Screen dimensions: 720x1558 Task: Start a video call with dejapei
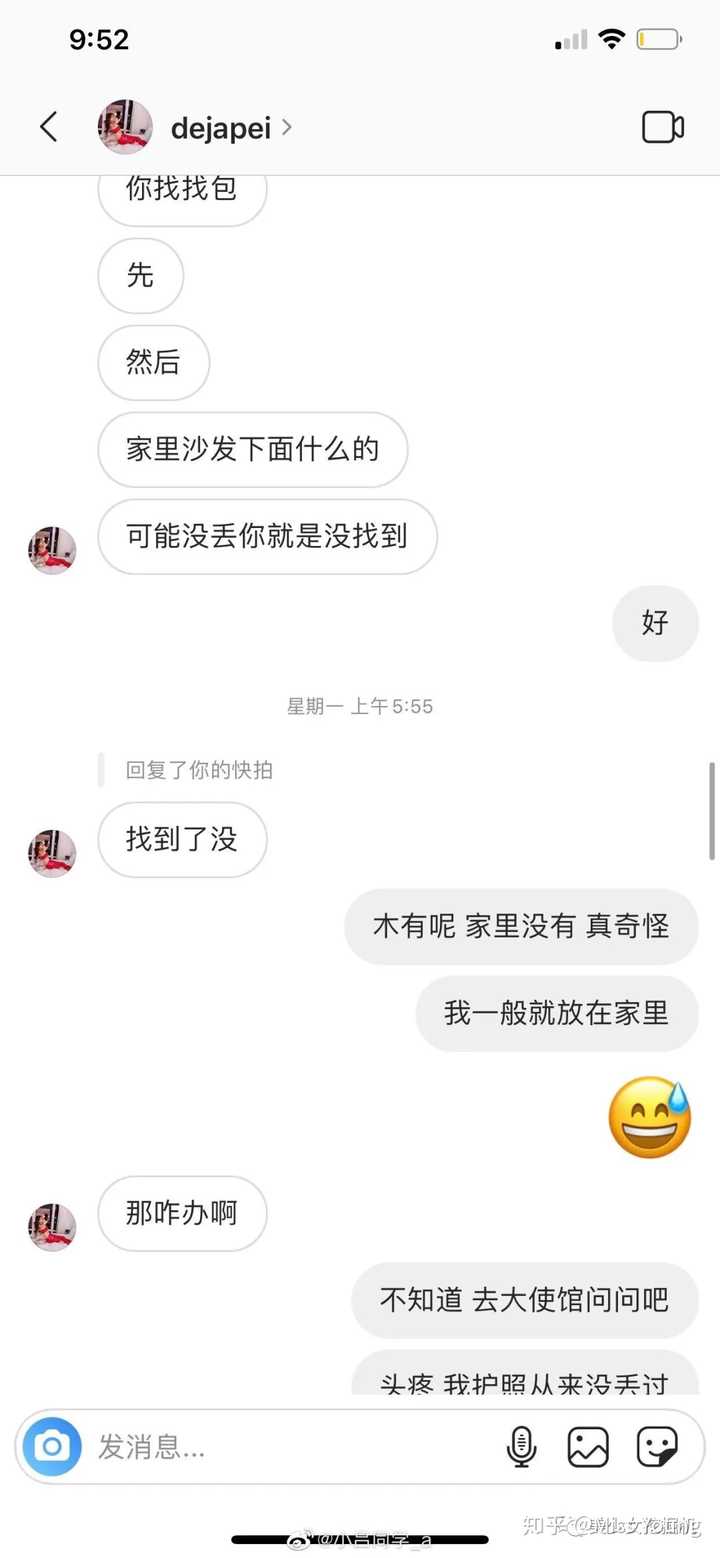[662, 127]
